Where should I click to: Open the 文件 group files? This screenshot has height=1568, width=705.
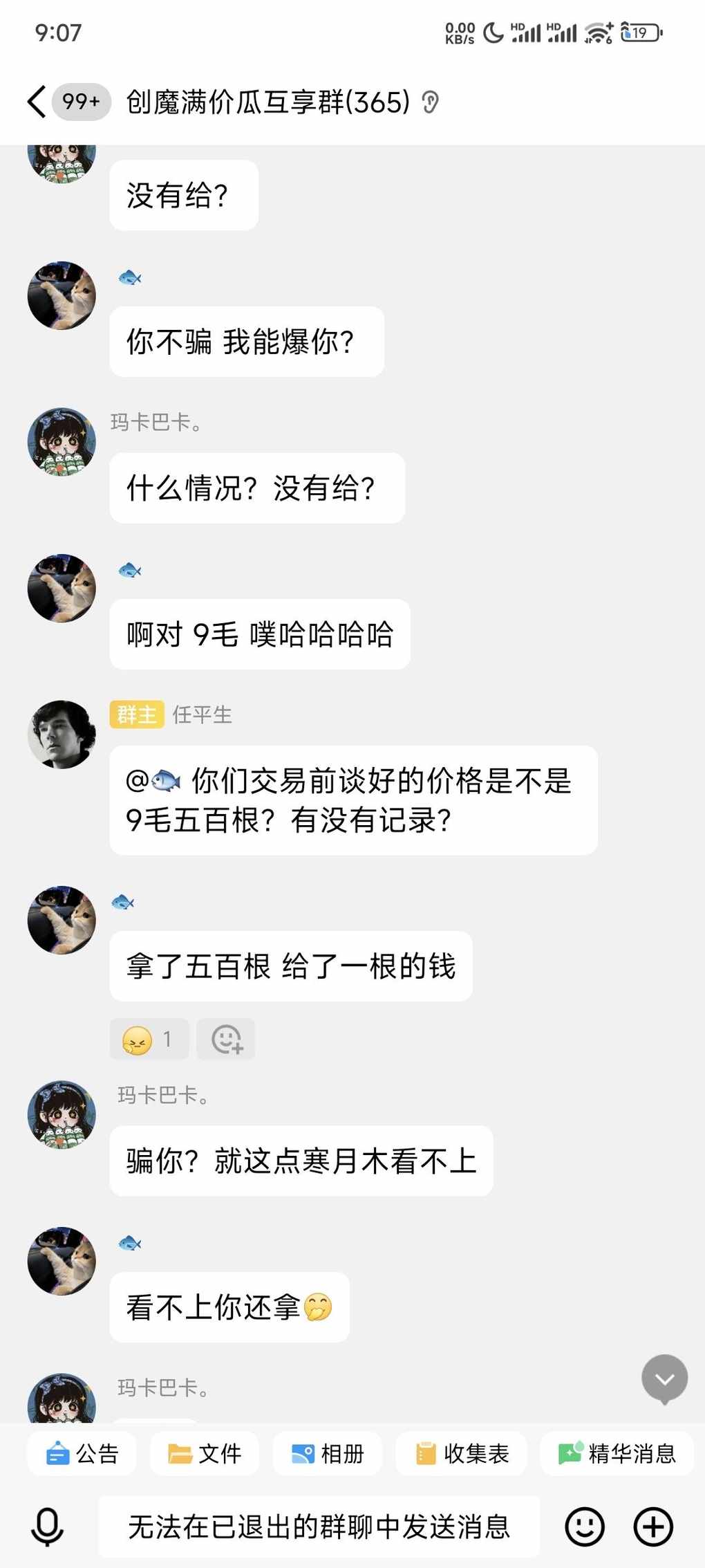point(205,1453)
